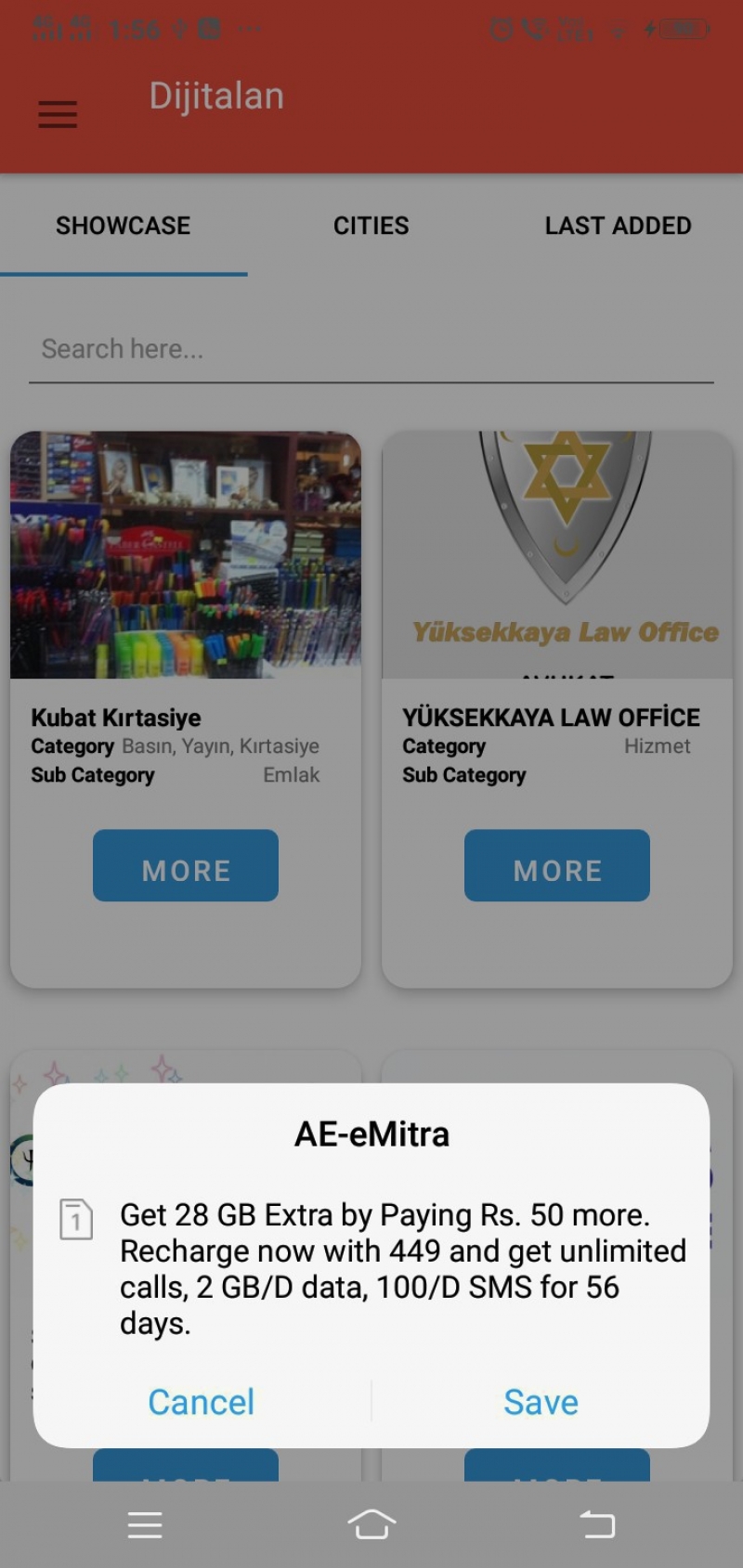Switch to the Cities tab
The height and width of the screenshot is (1568, 743).
point(371,226)
